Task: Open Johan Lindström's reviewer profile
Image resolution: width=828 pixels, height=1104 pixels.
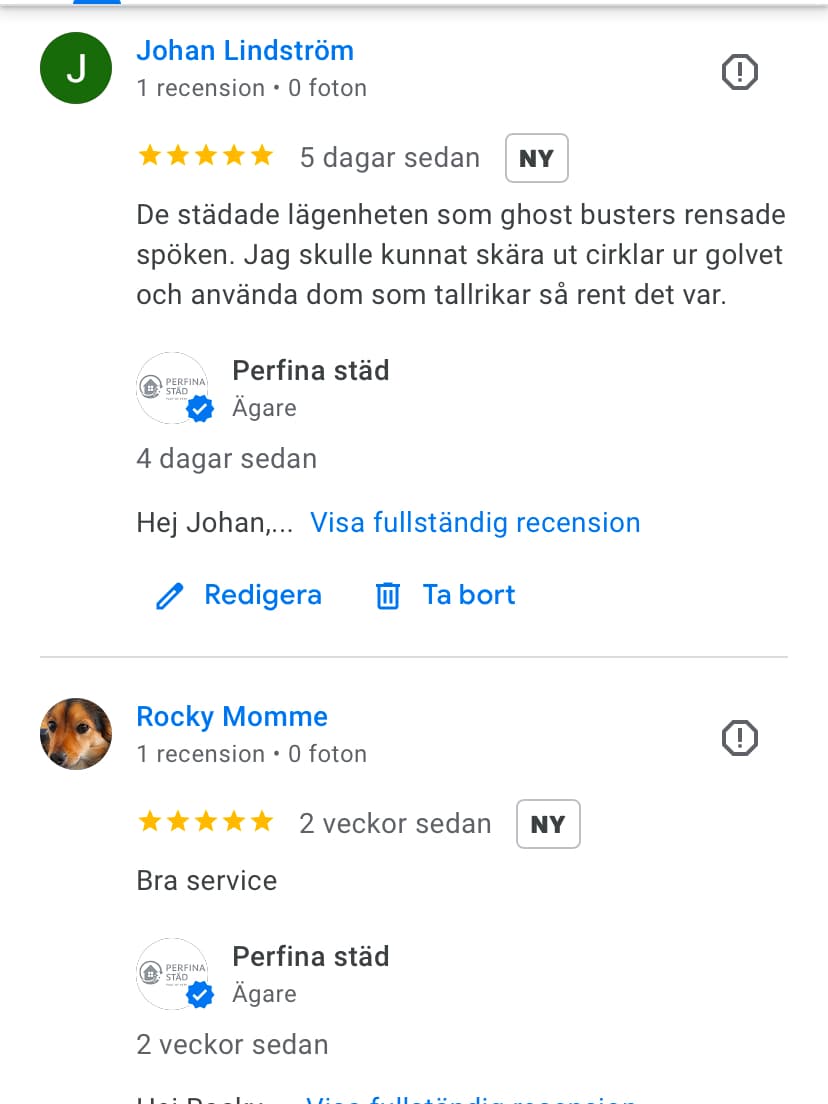Action: tap(245, 51)
